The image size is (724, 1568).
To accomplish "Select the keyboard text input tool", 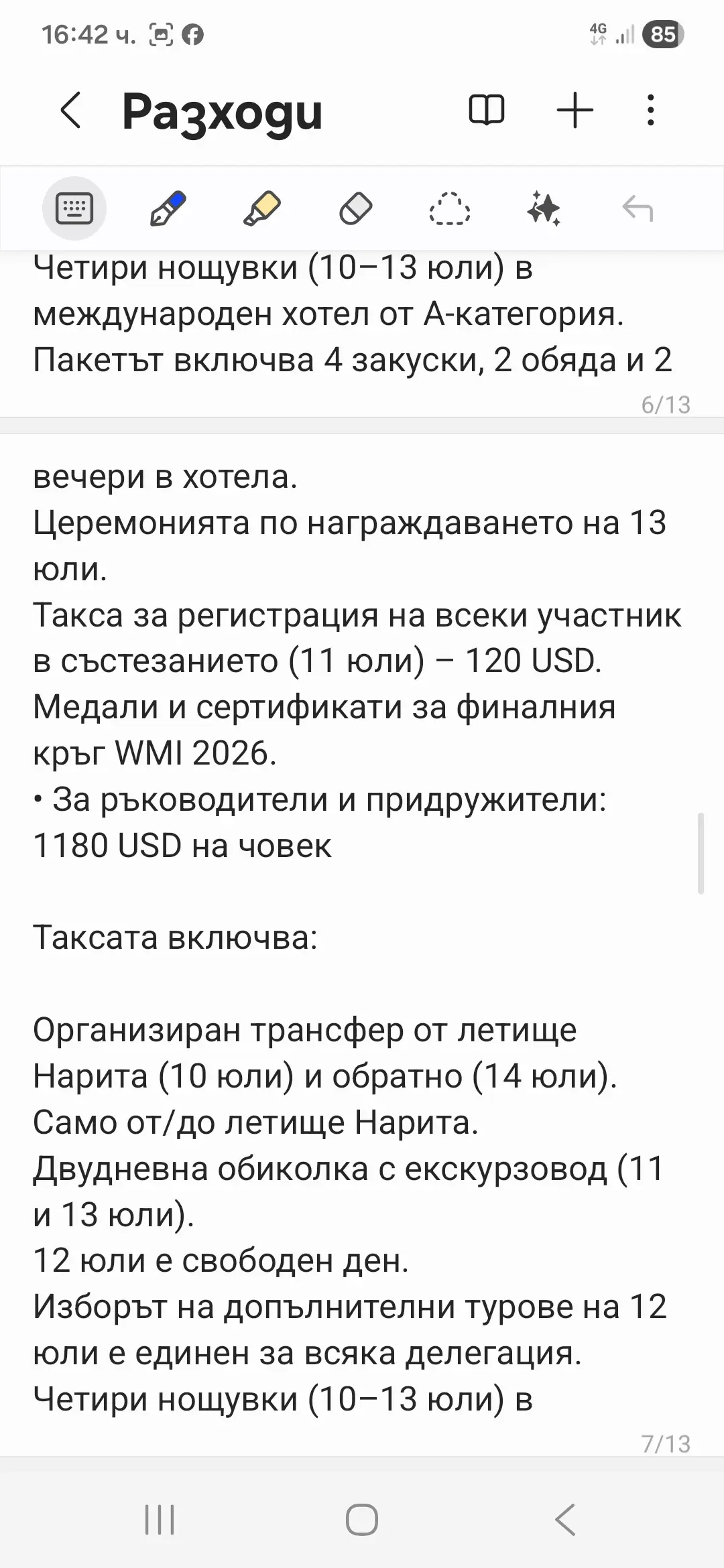I will click(74, 209).
